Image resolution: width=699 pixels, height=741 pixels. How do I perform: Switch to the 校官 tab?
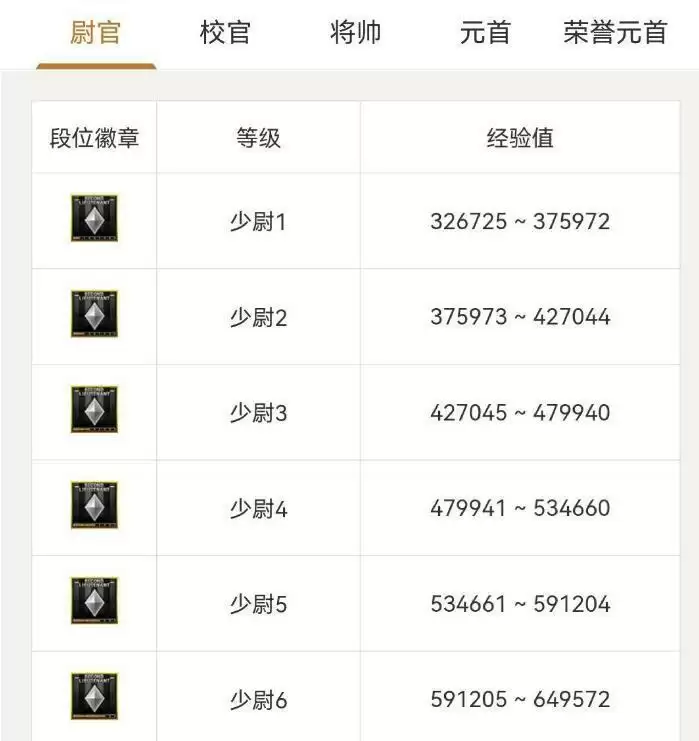click(225, 33)
